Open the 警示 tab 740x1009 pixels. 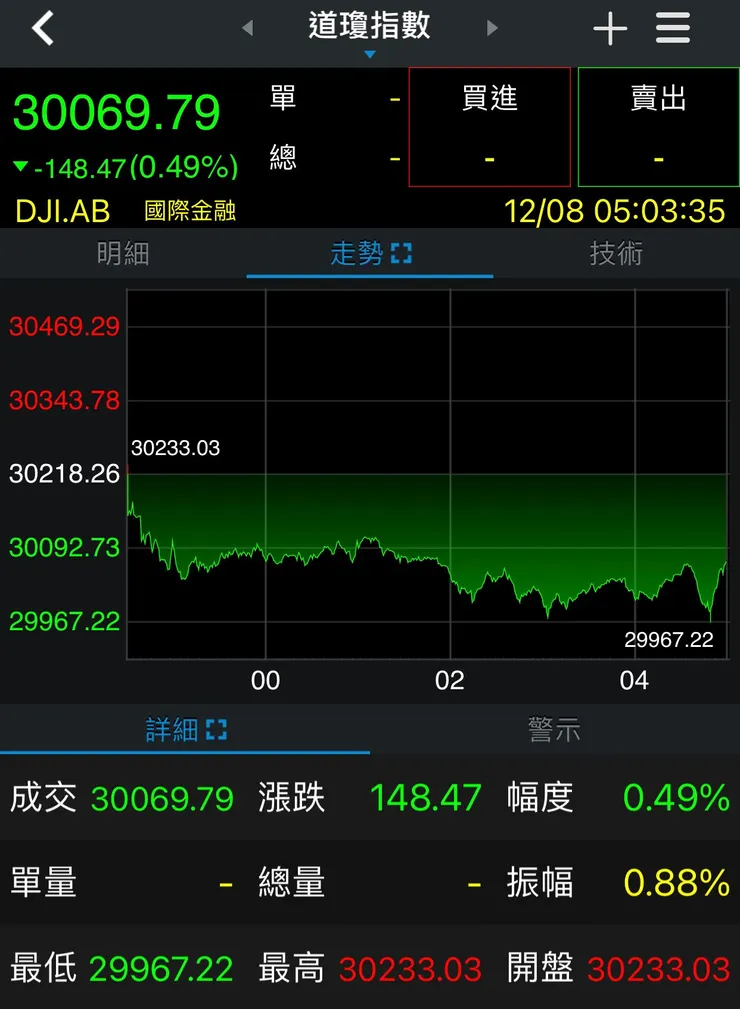[555, 730]
